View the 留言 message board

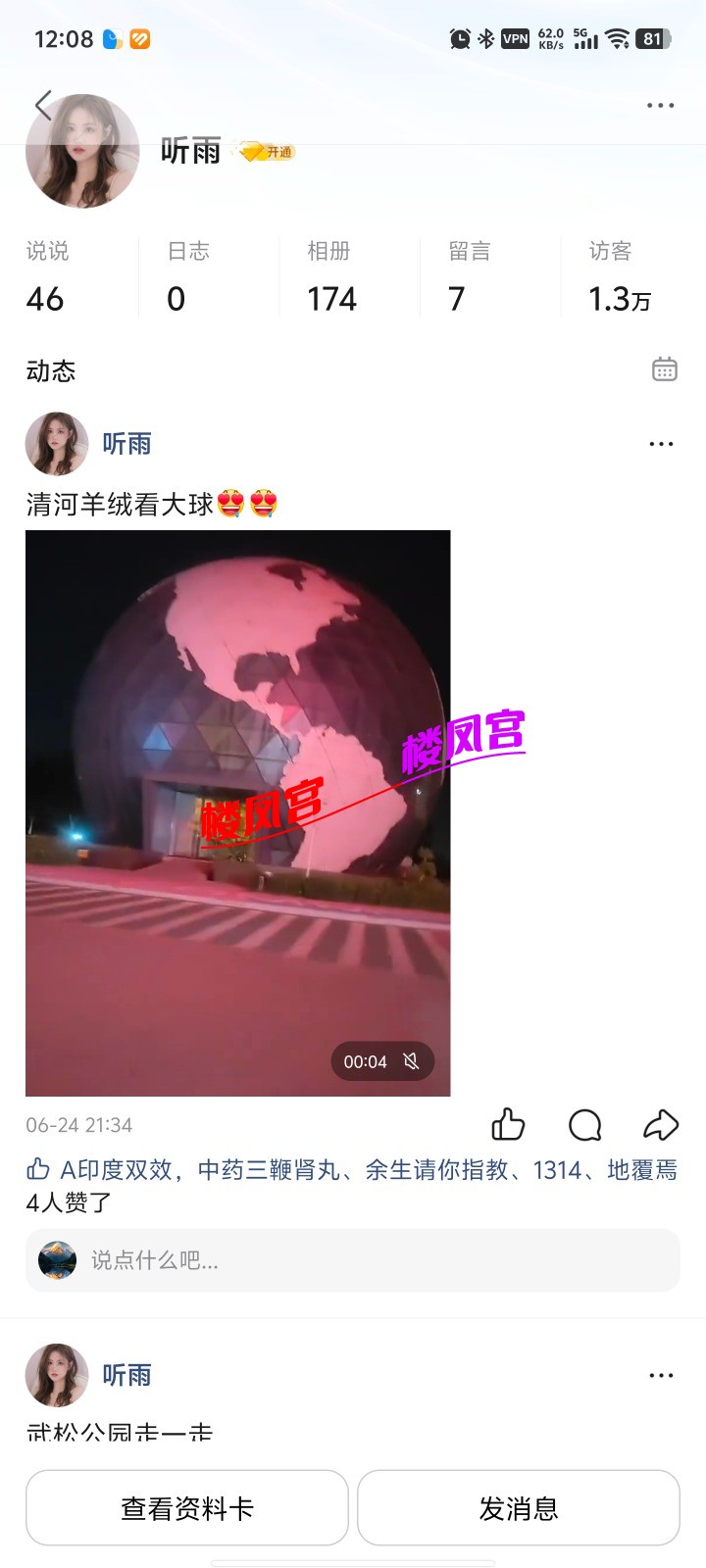tap(469, 277)
